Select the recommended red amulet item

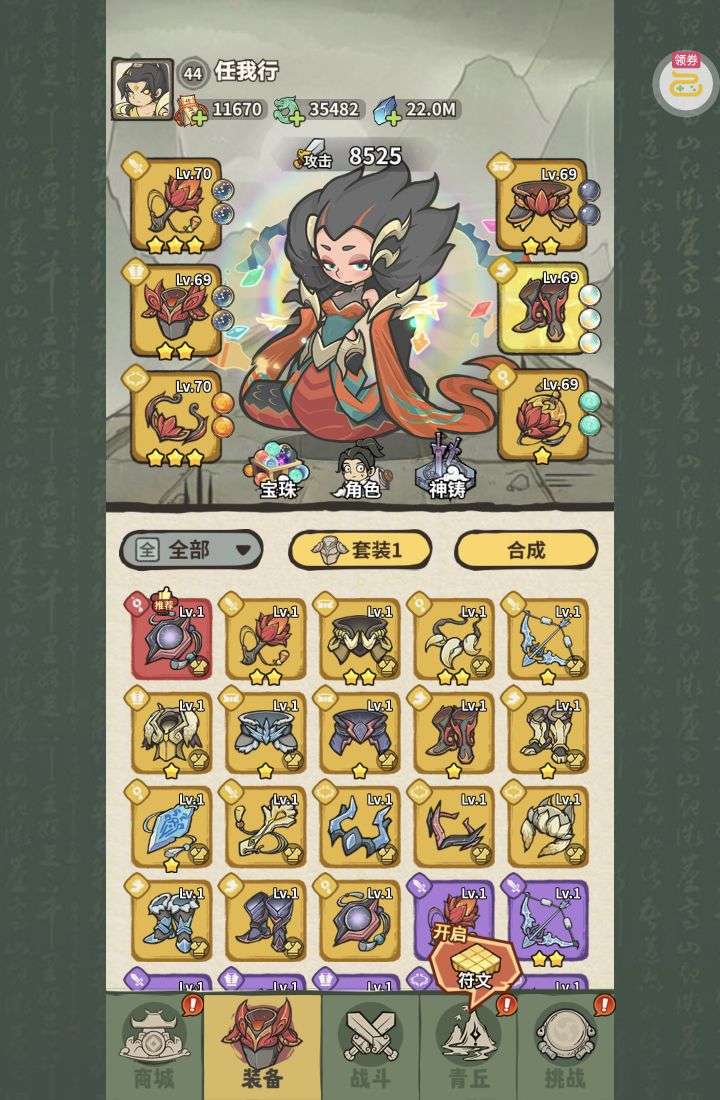pos(171,639)
